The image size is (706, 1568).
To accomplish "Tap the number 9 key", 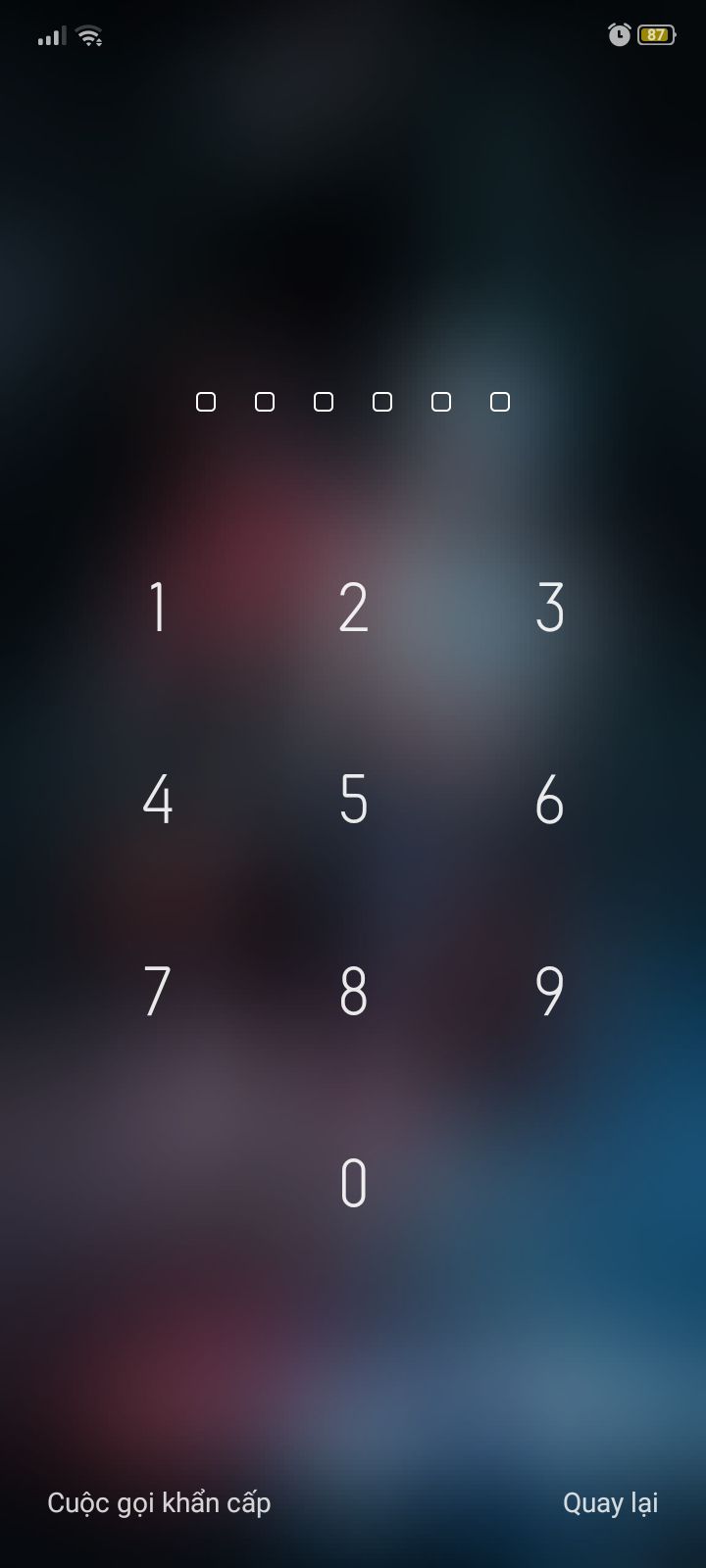I will (549, 991).
